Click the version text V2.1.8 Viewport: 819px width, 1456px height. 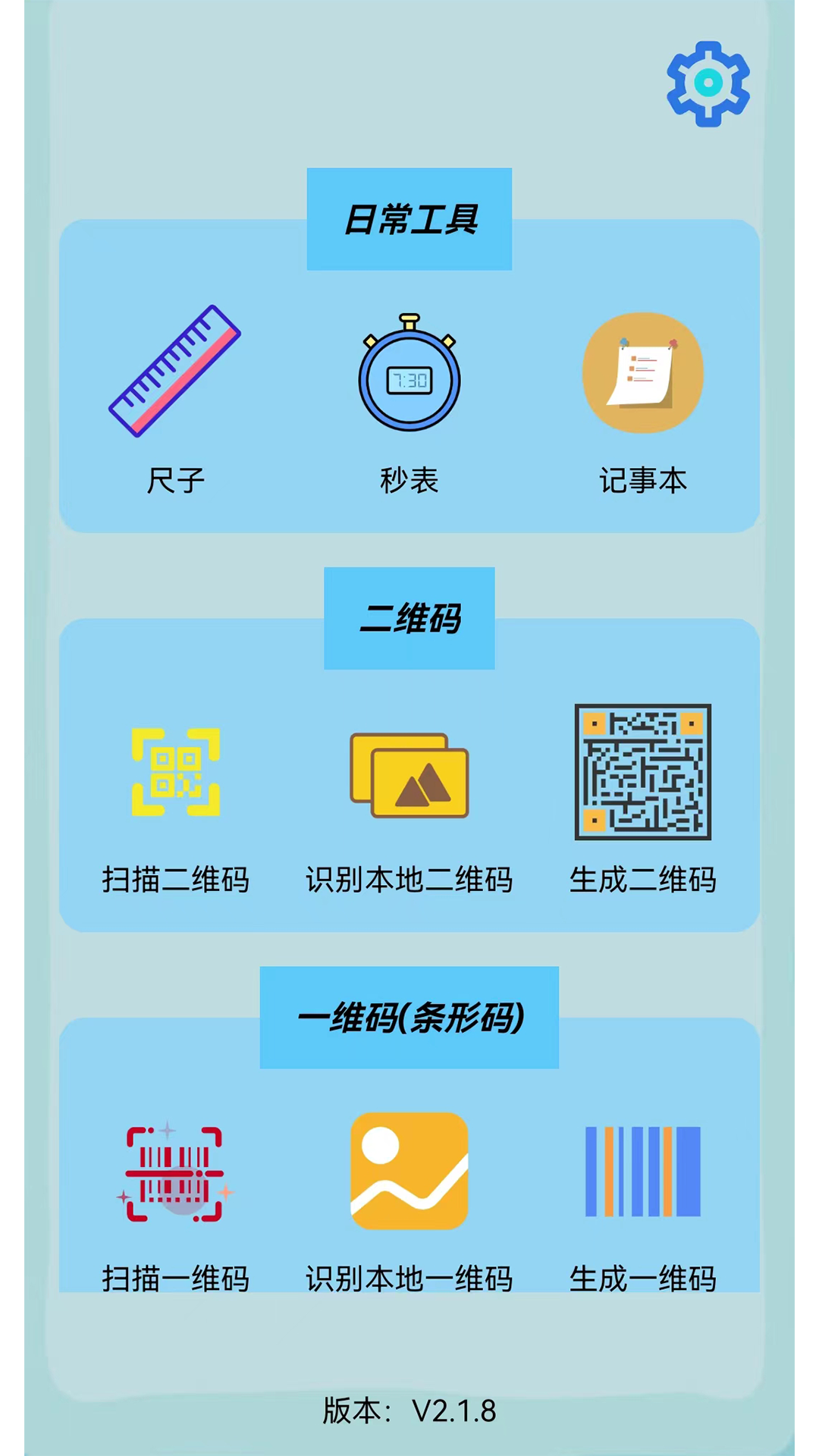click(x=409, y=1410)
